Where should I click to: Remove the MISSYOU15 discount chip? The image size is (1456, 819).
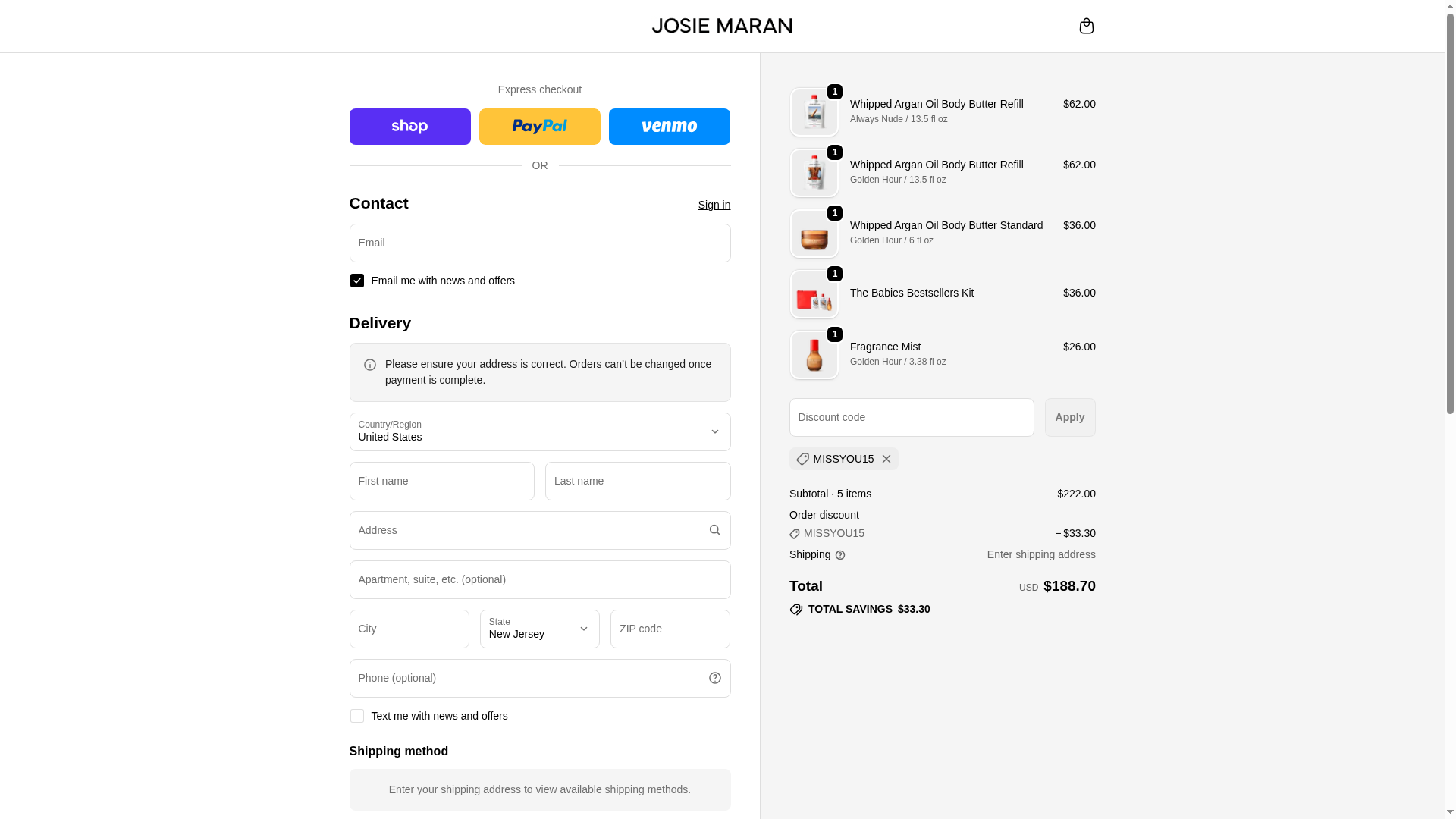[x=886, y=459]
